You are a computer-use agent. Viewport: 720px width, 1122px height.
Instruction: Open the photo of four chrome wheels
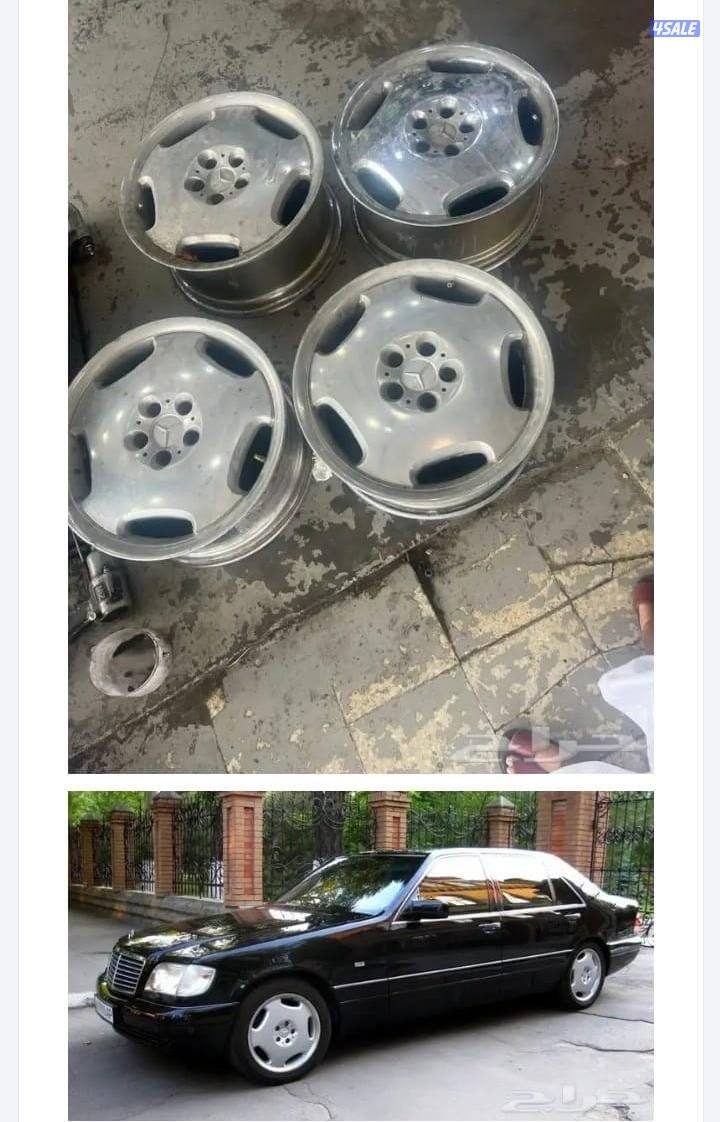[x=360, y=386]
